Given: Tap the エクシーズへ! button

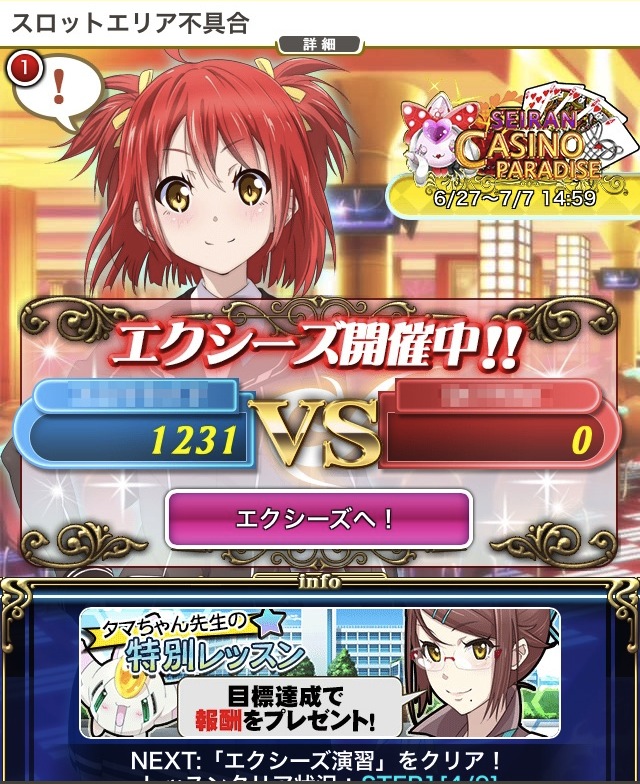Looking at the screenshot, I should point(318,519).
